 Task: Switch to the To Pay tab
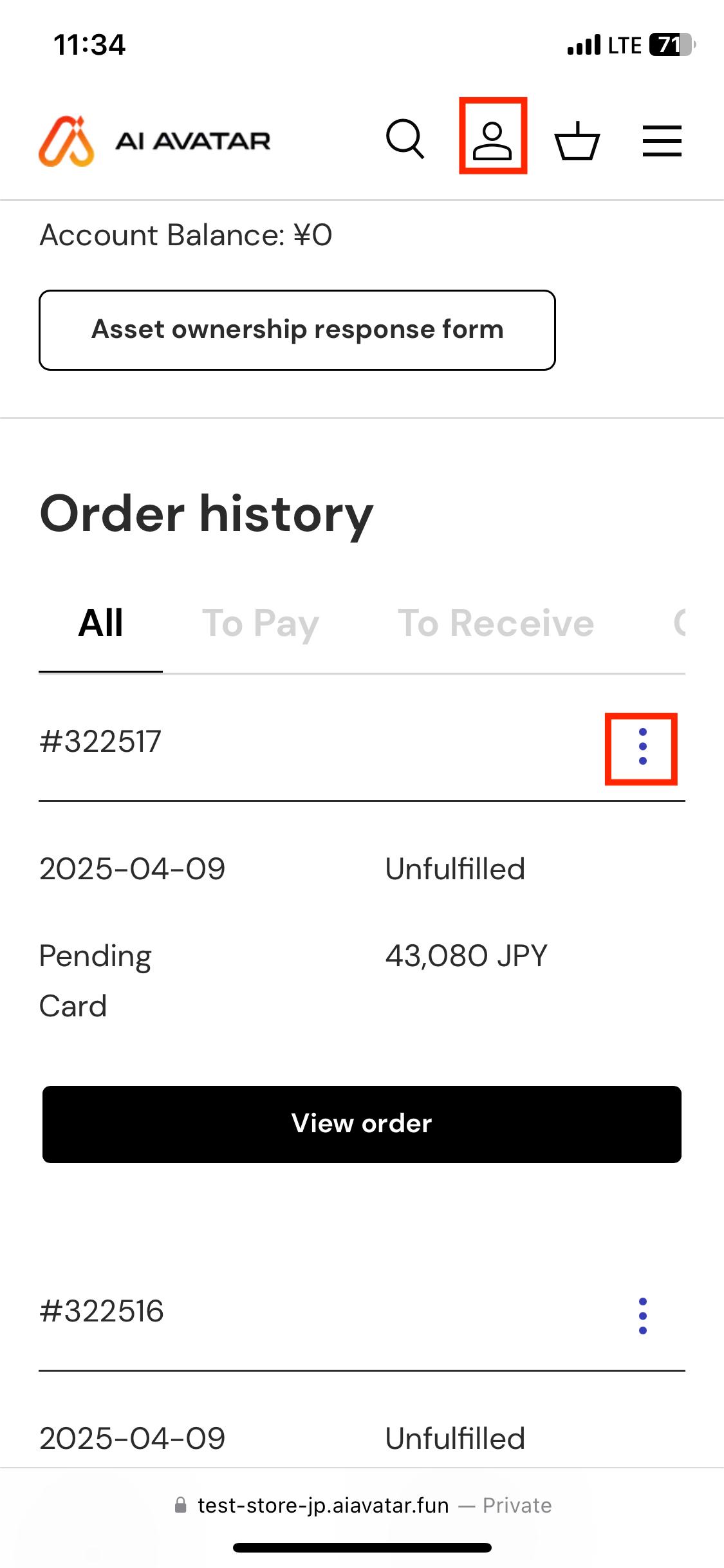[x=261, y=624]
